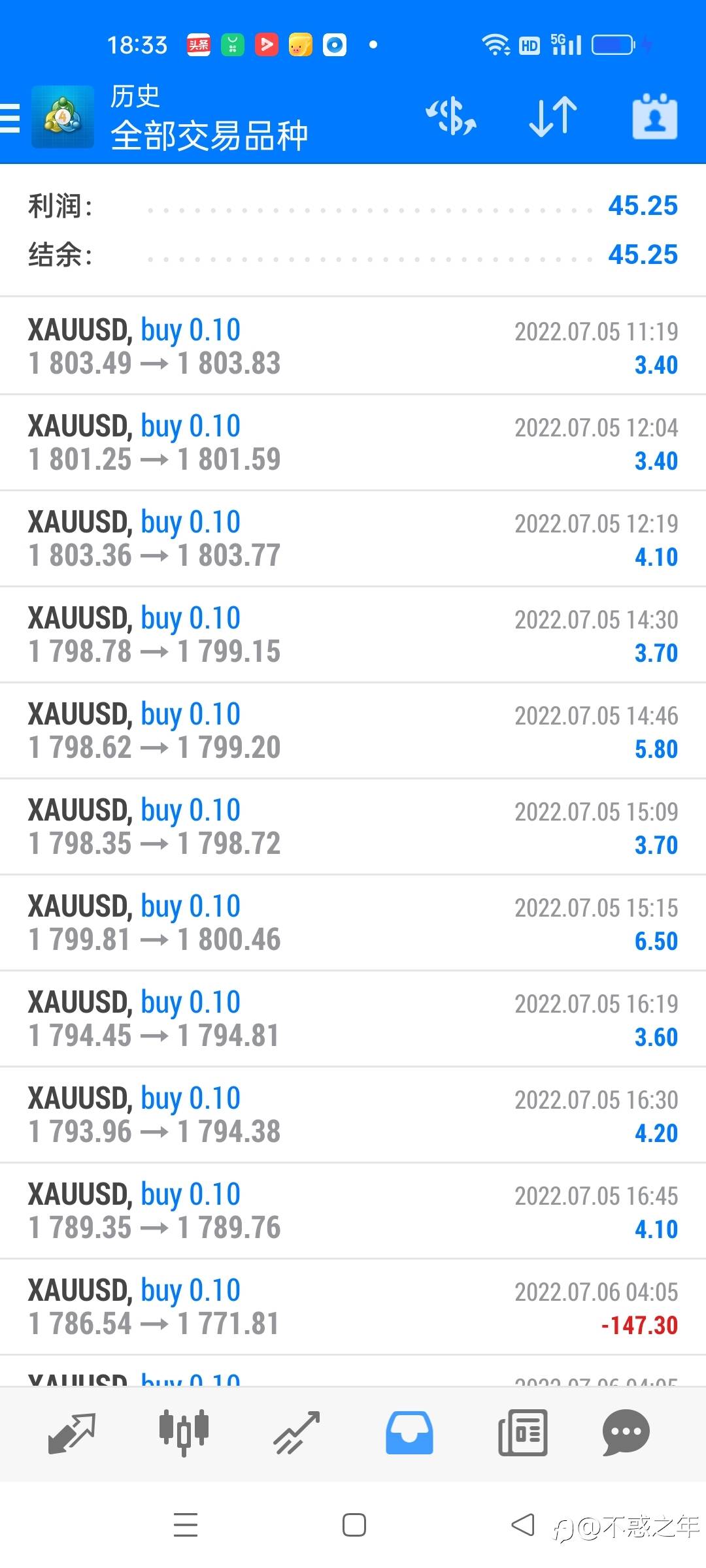
Task: Go to the system home screen
Action: pyautogui.click(x=354, y=1526)
